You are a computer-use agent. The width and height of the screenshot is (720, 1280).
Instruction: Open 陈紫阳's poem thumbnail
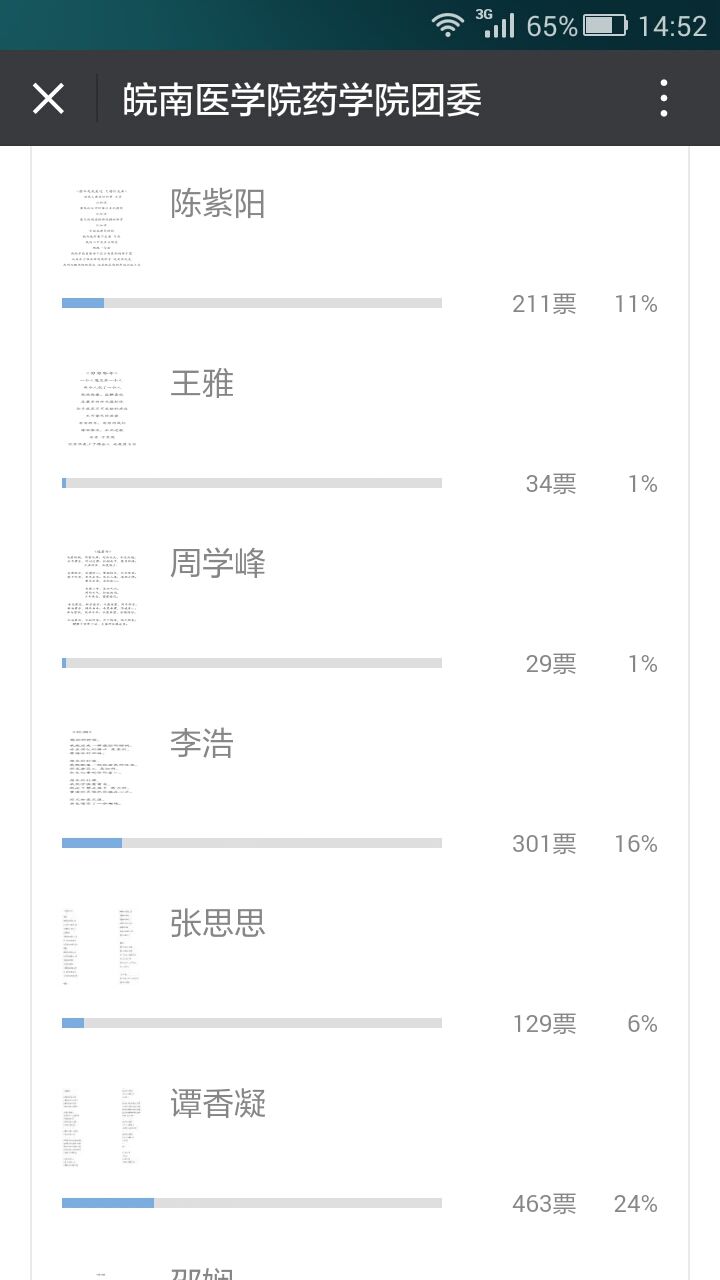(x=102, y=226)
